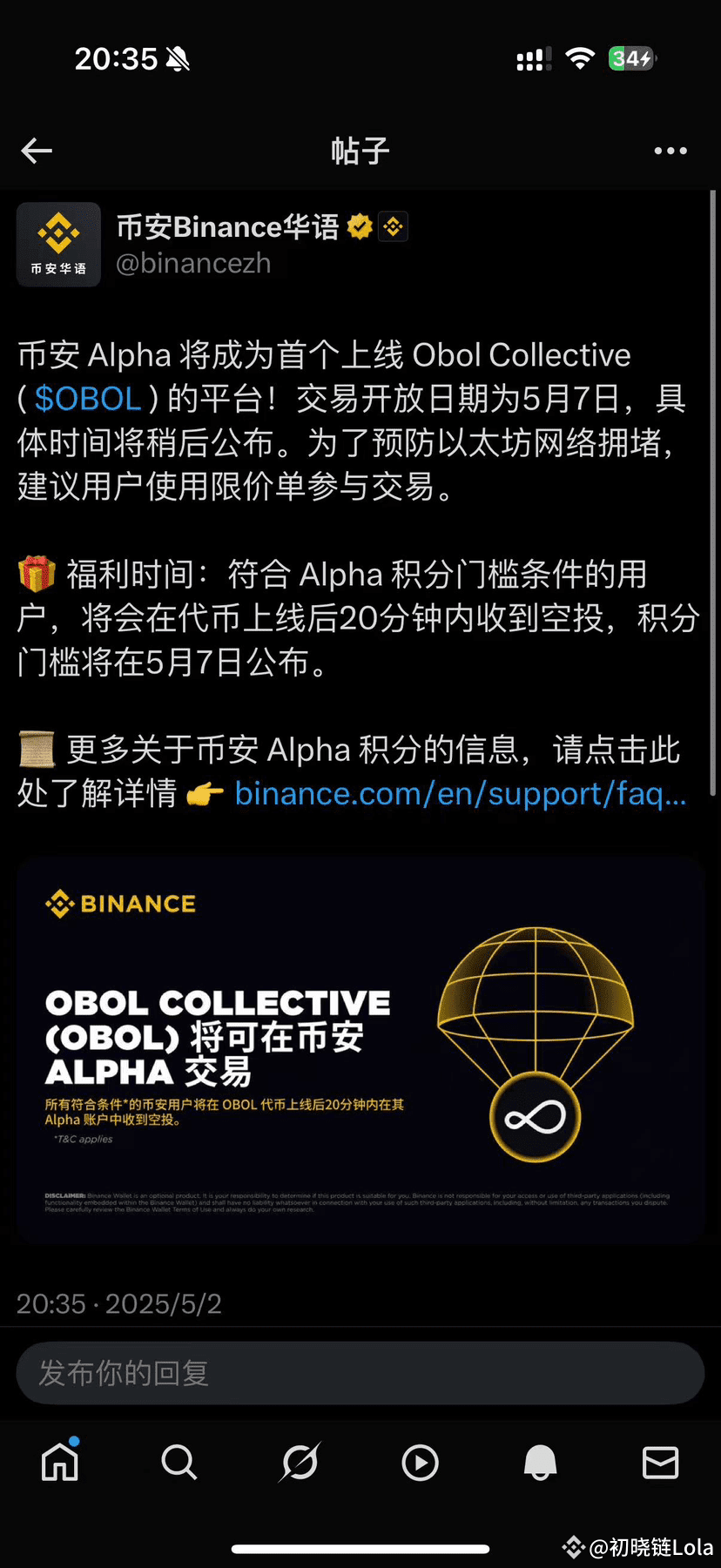Open the Messages envelope icon
This screenshot has height=1568, width=721.
tap(660, 1463)
